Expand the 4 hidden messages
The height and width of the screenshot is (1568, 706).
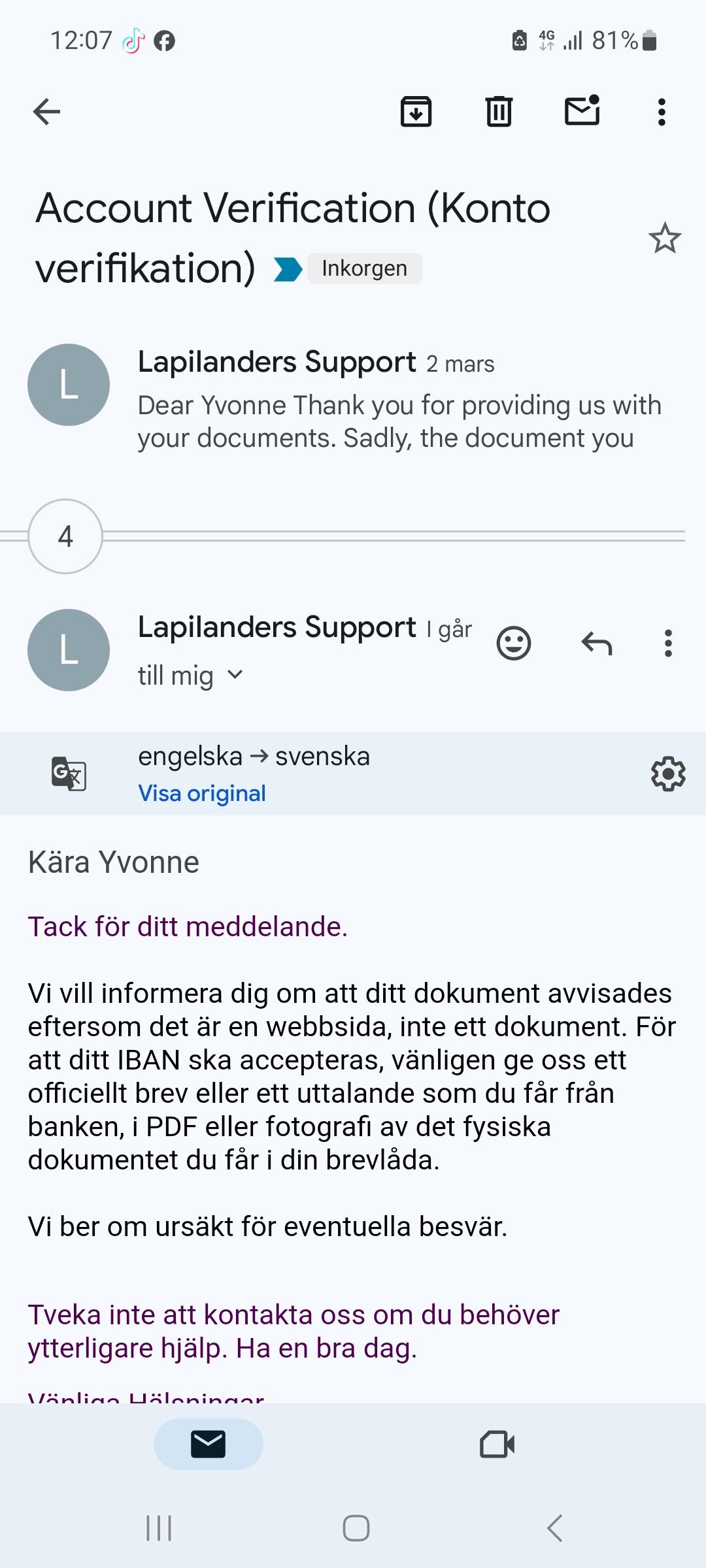[65, 536]
